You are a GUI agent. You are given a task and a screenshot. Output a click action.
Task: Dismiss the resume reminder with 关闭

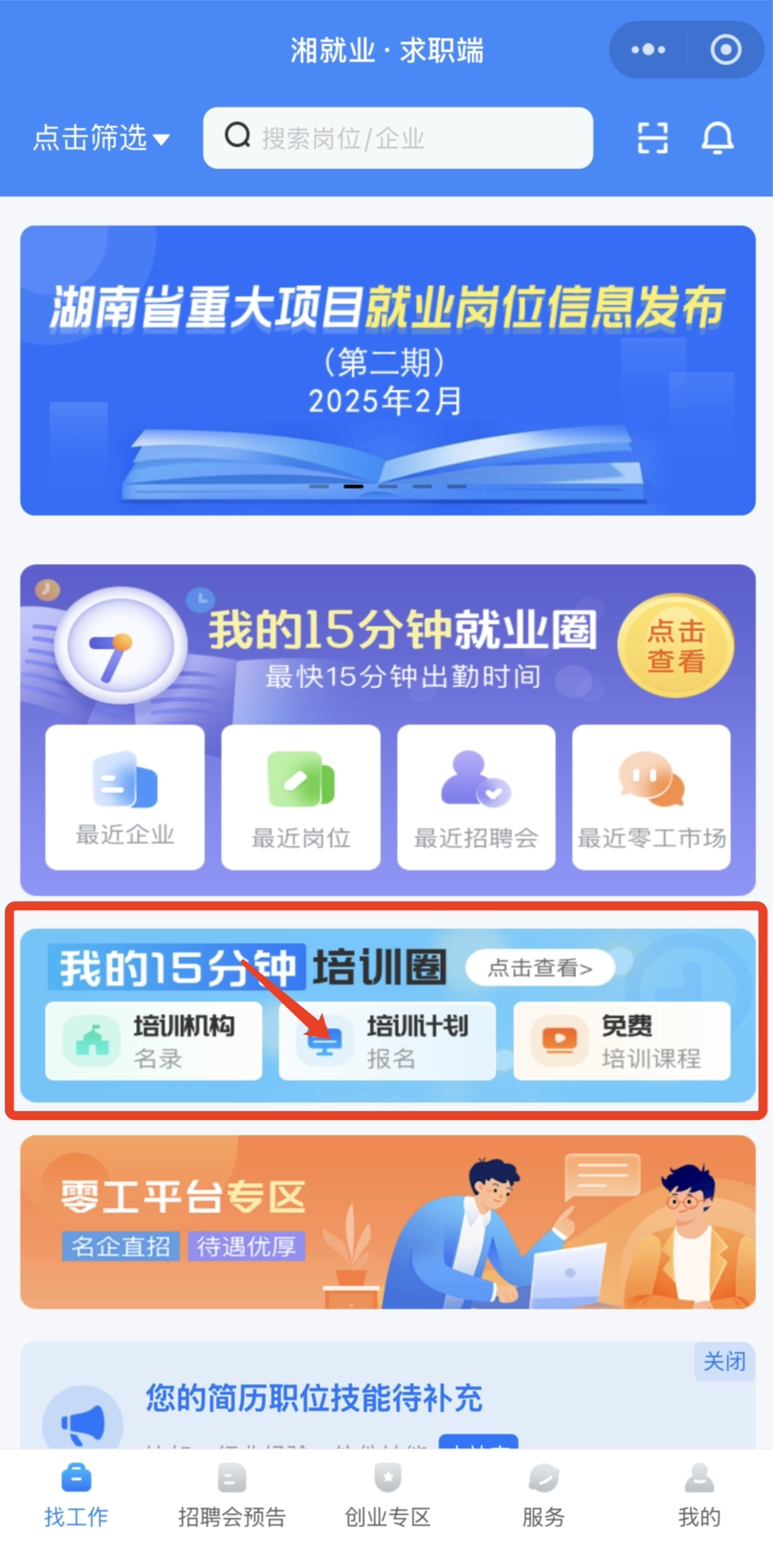point(724,1361)
